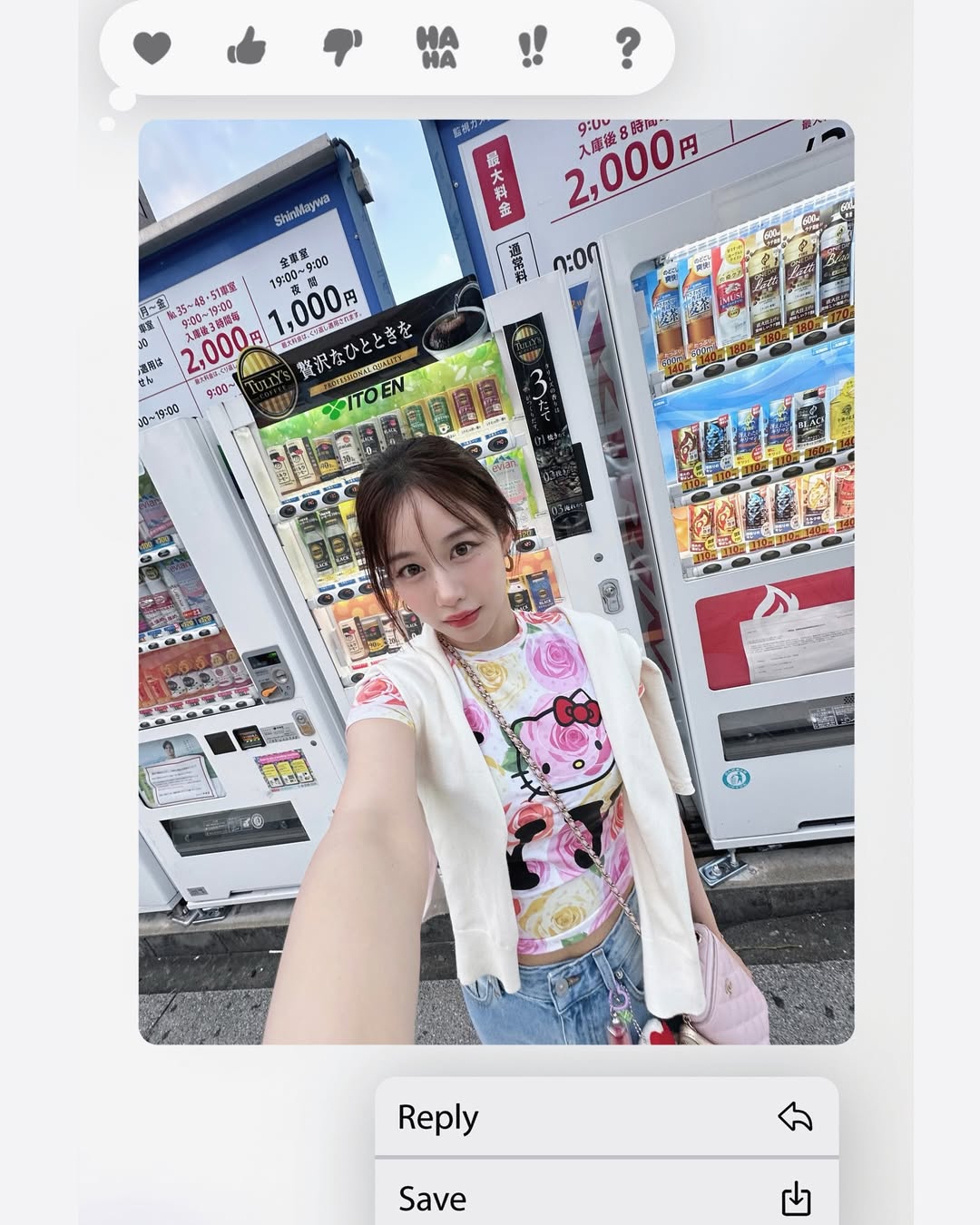Save the photo from the menu
980x1225 pixels.
point(606,1198)
